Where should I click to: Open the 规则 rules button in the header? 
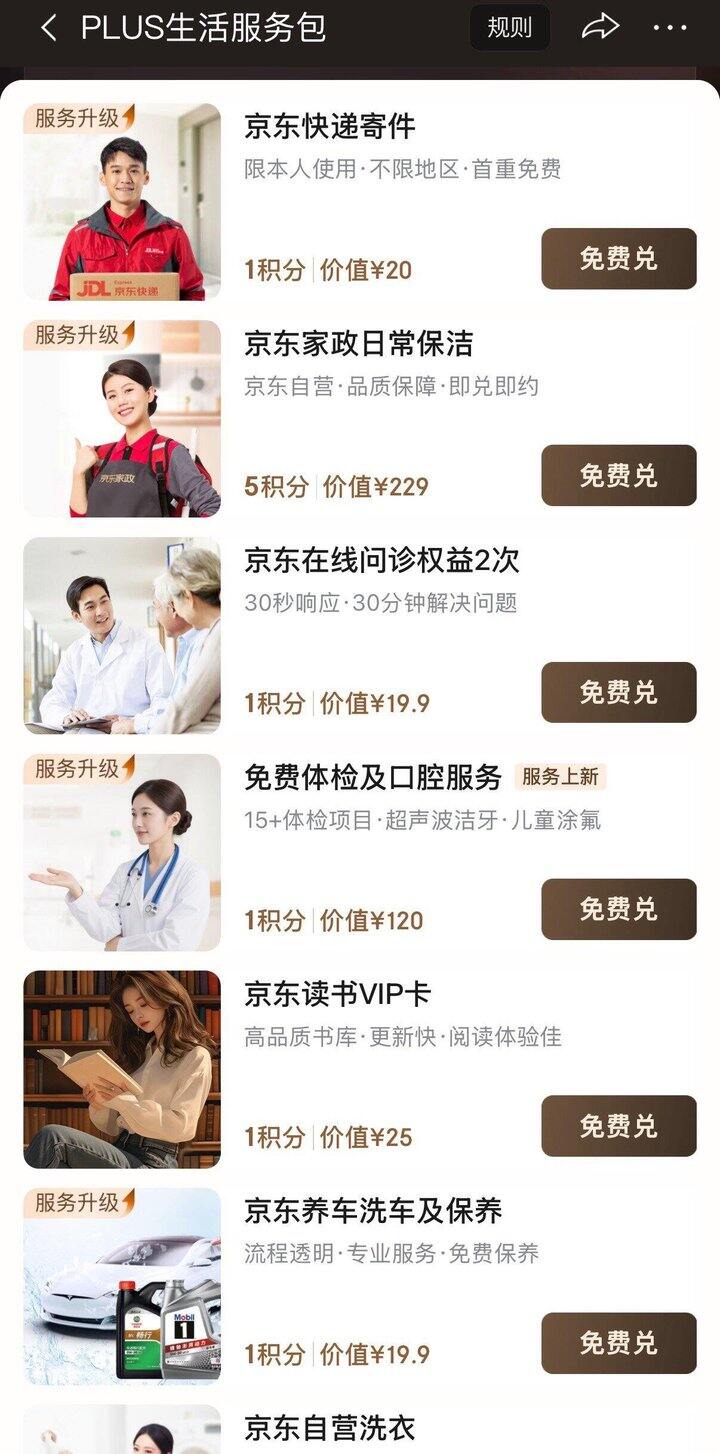coord(510,28)
